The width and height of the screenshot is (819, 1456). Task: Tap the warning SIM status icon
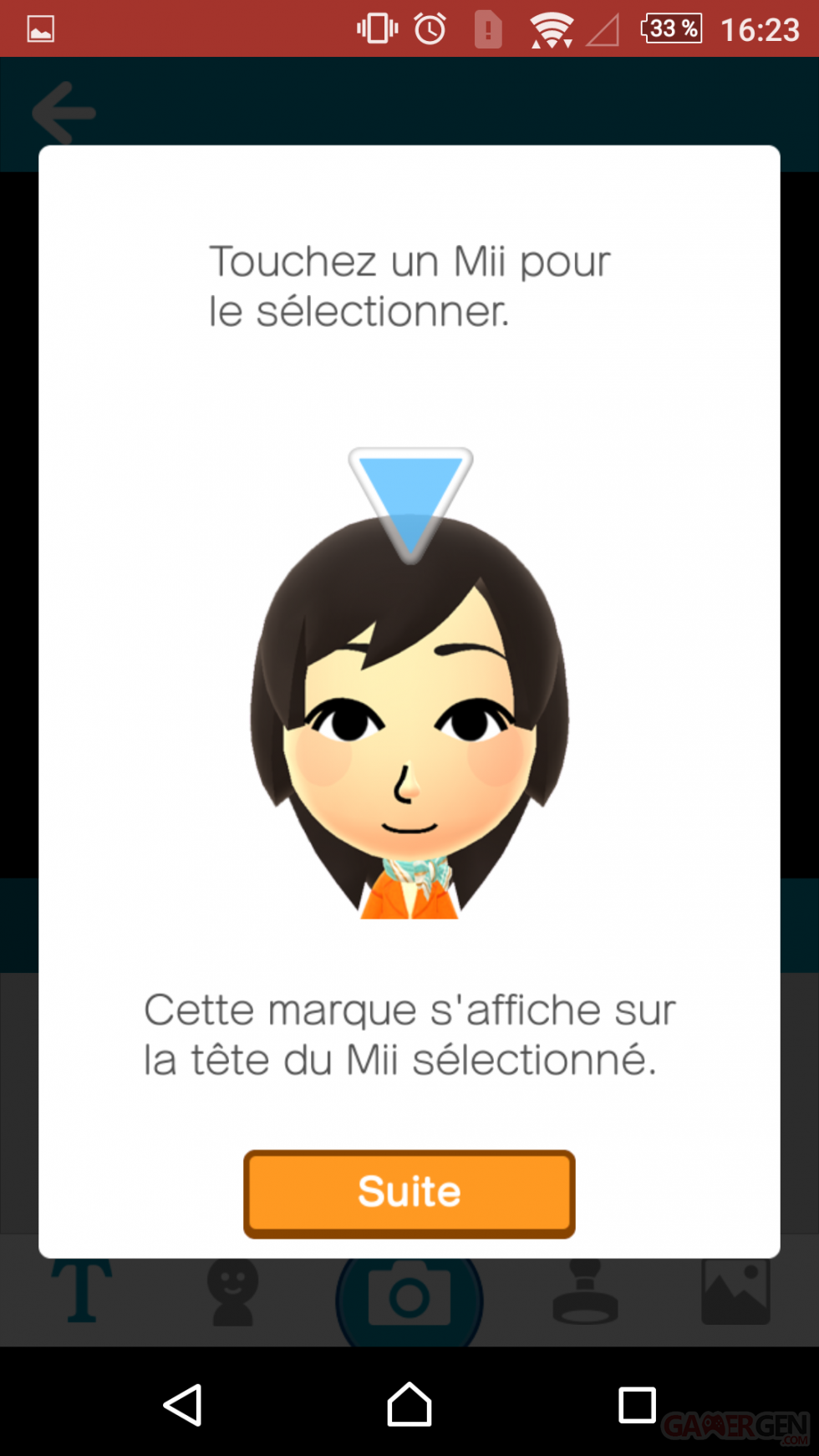click(x=487, y=28)
